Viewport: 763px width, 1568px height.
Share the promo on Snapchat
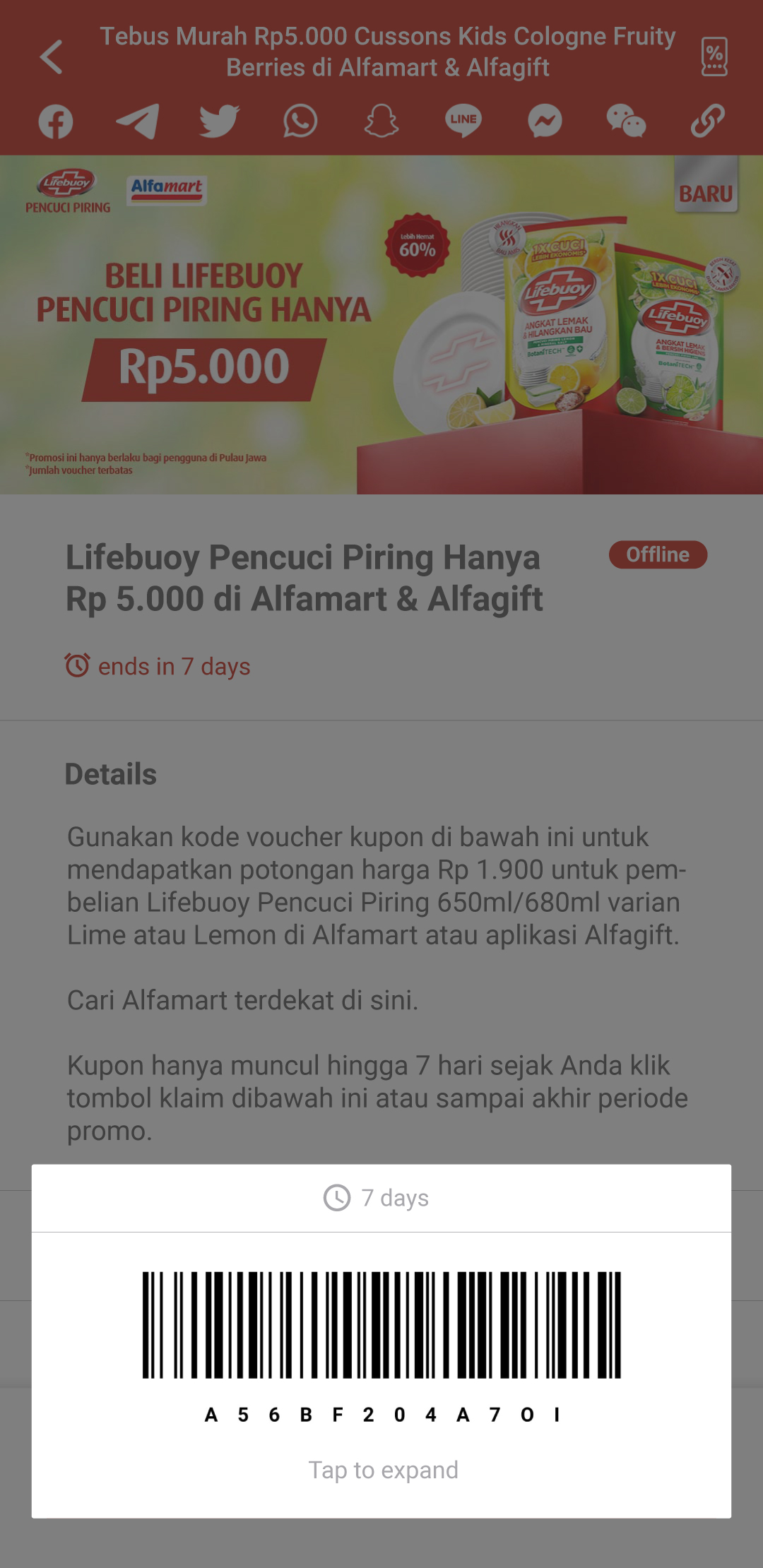click(381, 121)
